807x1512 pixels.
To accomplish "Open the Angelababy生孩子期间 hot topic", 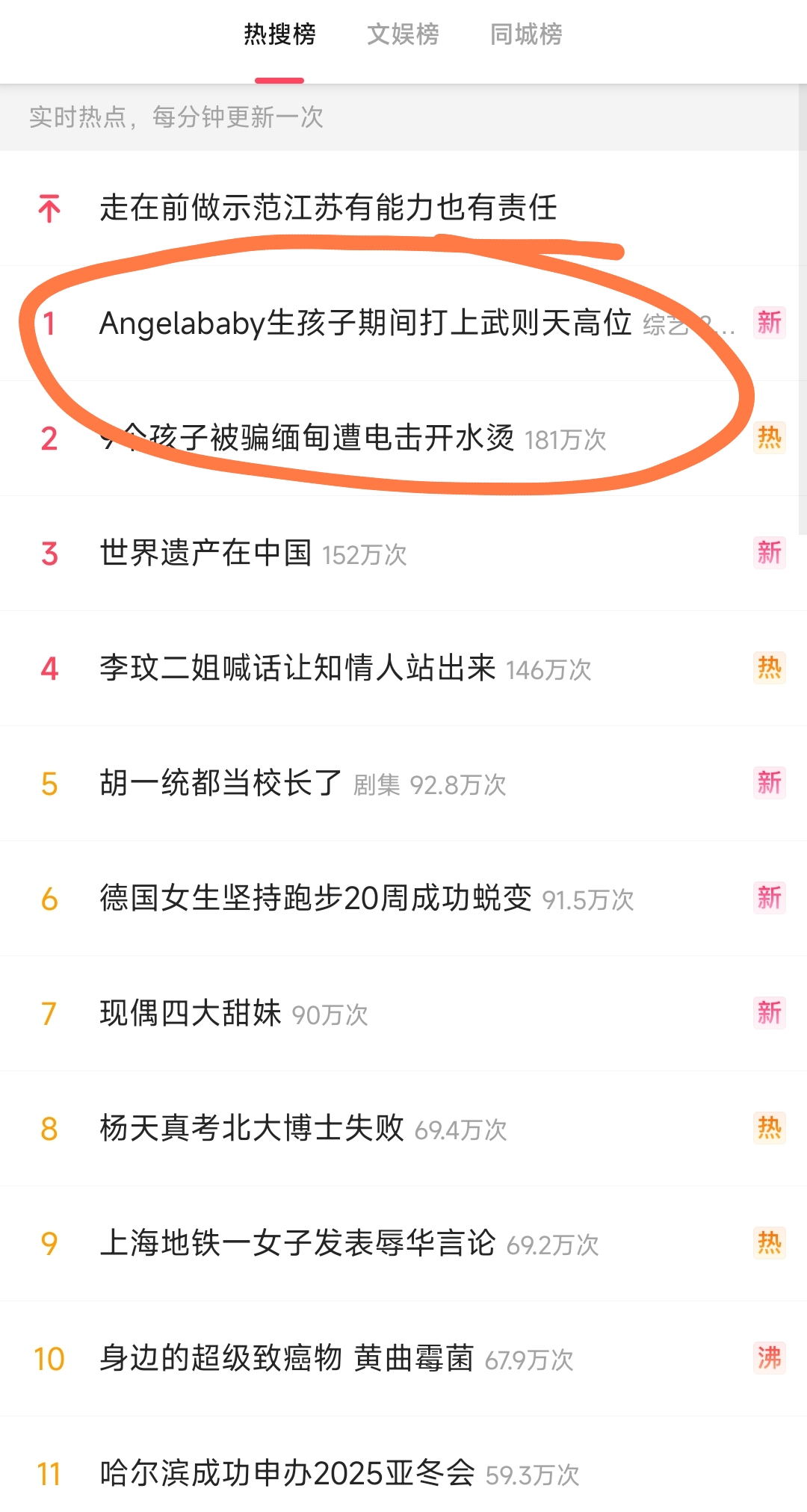I will click(365, 323).
